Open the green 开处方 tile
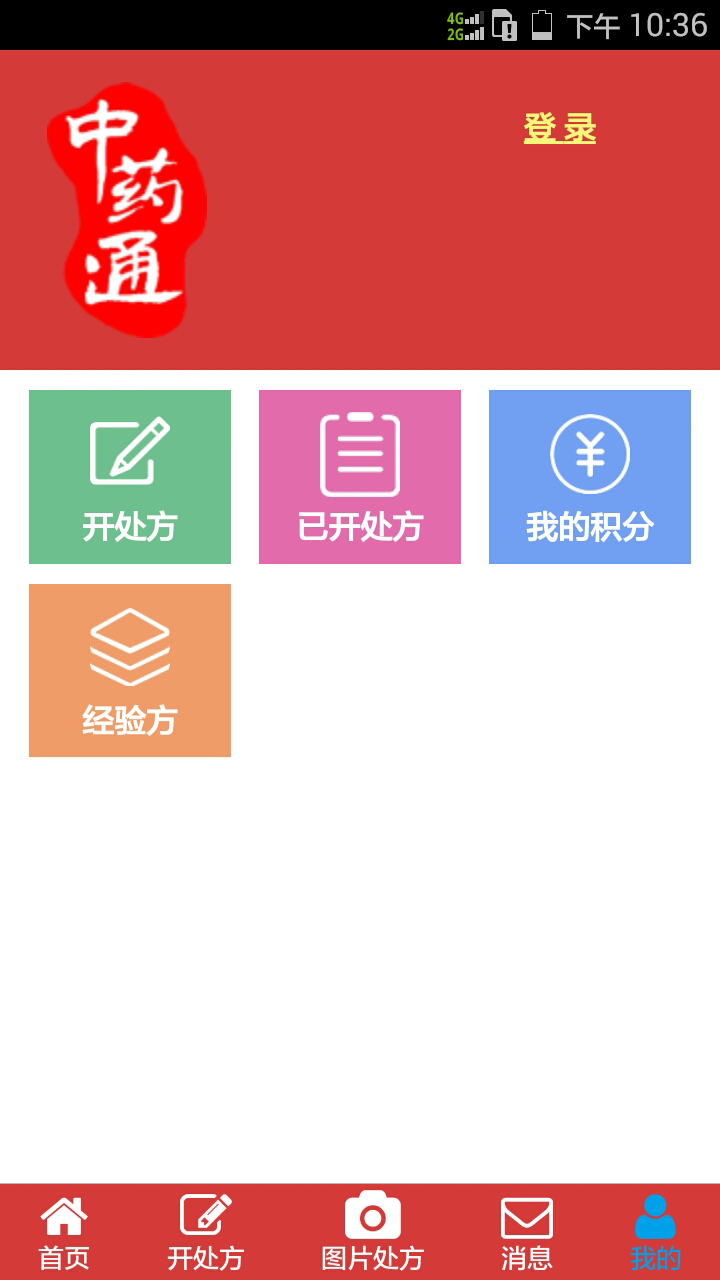720x1280 pixels. 130,477
